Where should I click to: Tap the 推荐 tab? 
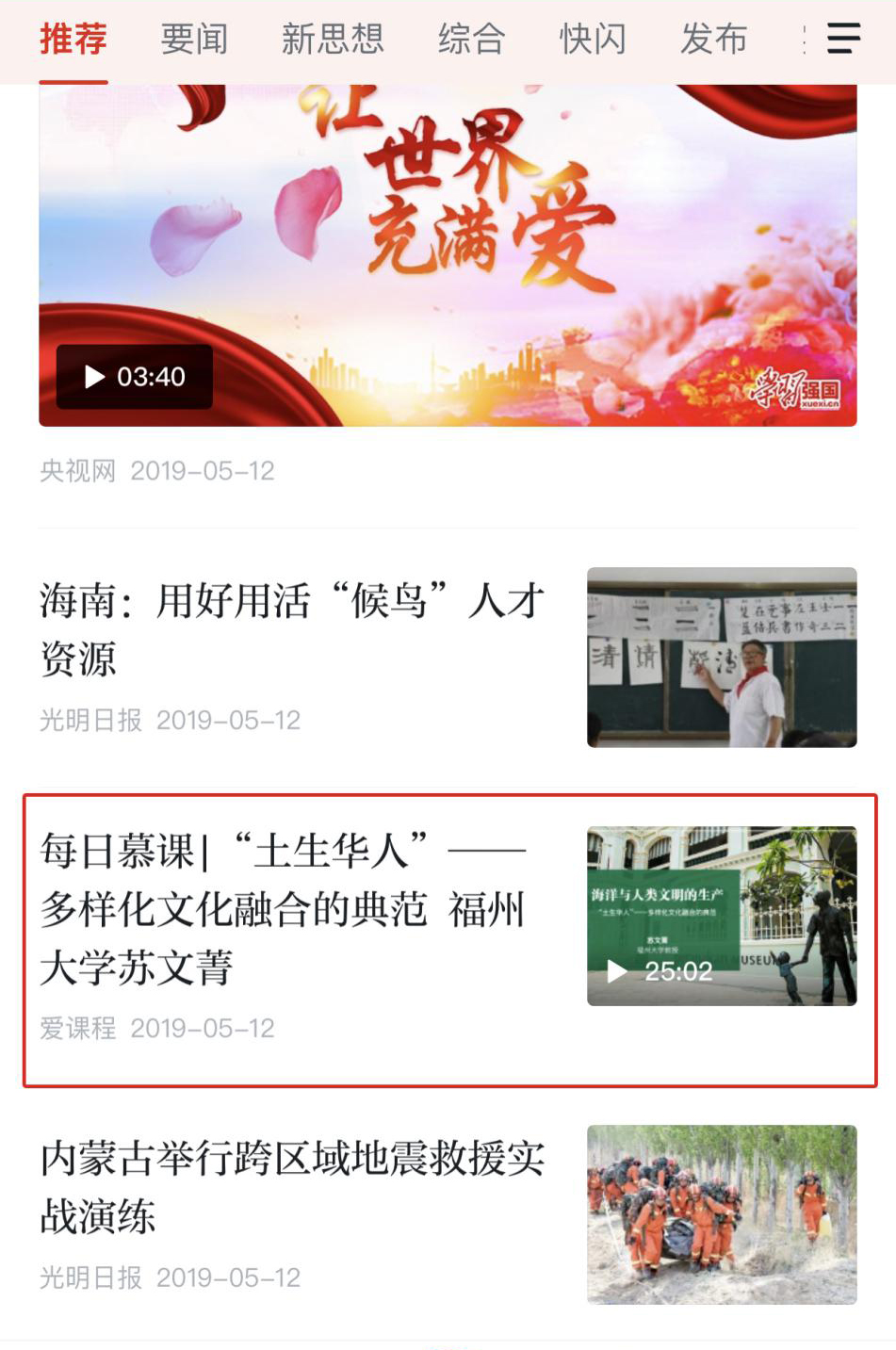[73, 39]
